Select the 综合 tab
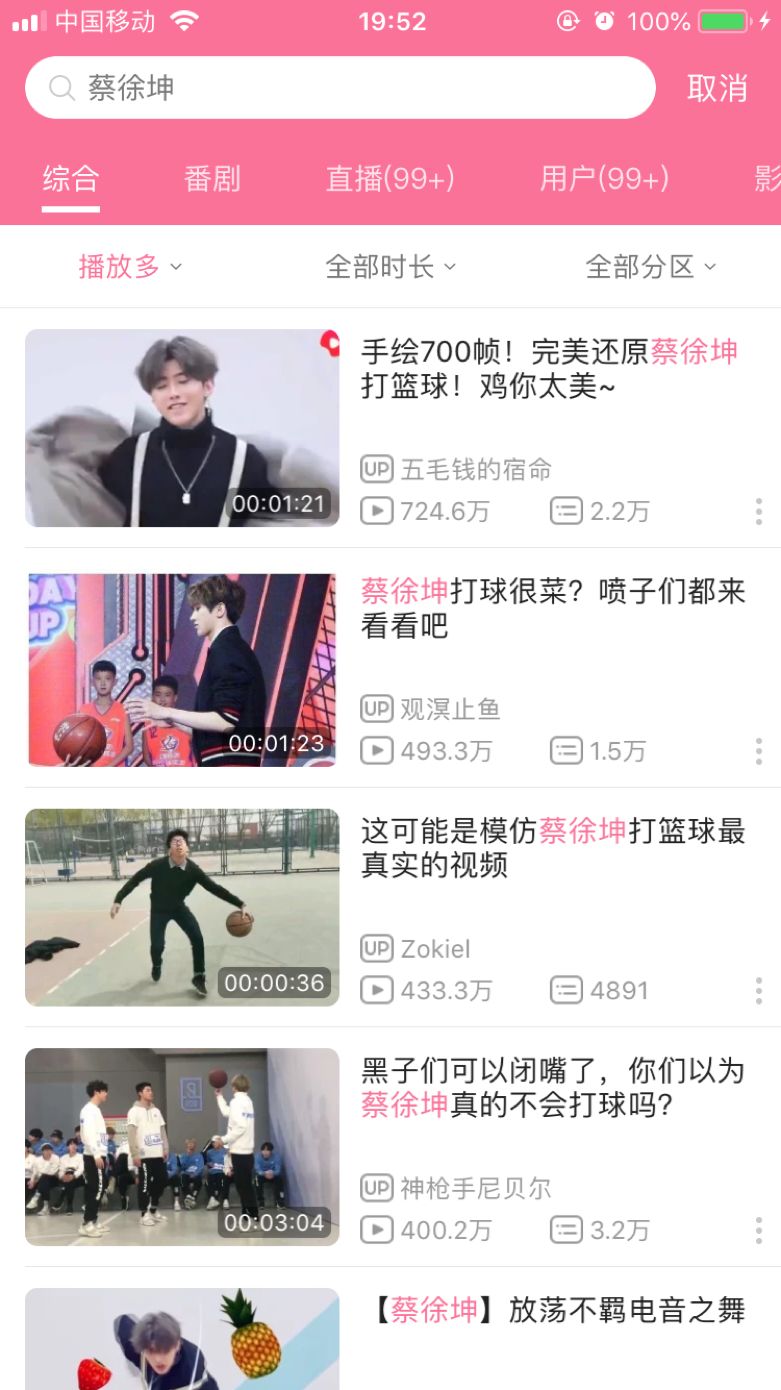Viewport: 781px width, 1390px height. [70, 179]
